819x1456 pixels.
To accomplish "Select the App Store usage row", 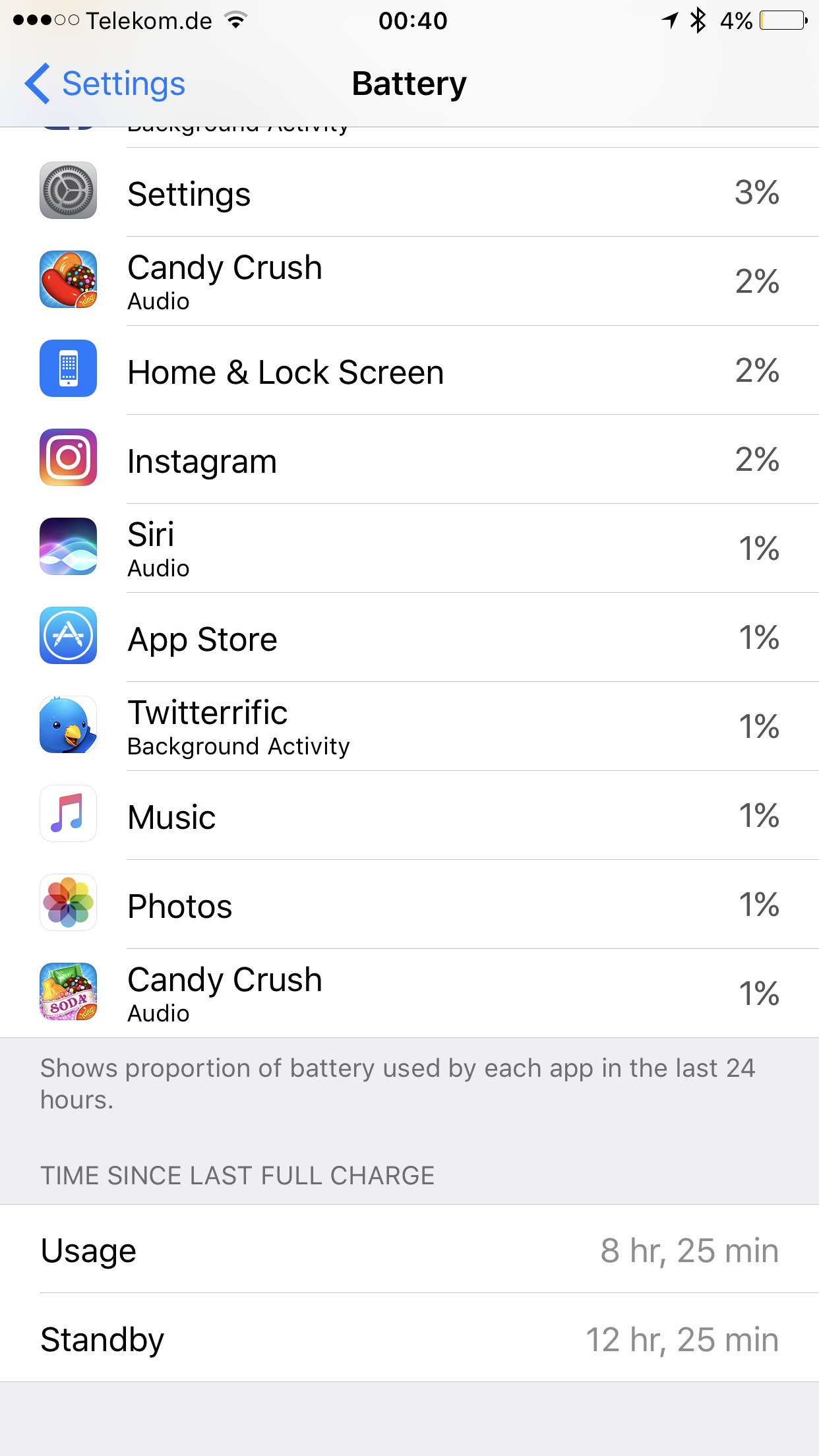I will point(409,638).
